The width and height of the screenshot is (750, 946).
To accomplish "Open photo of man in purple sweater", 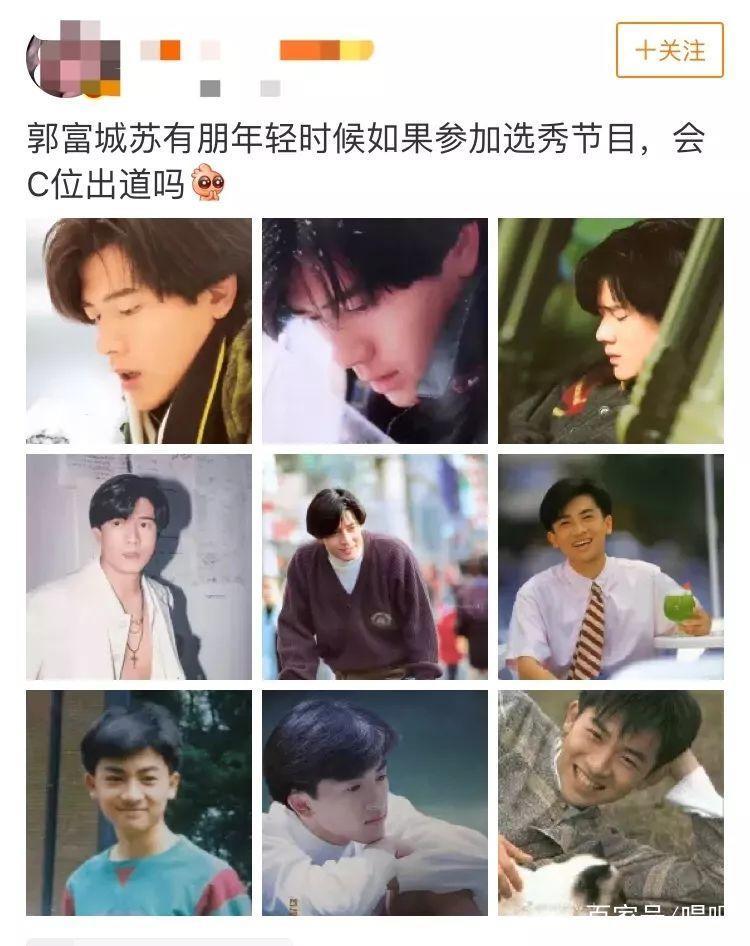I will [375, 567].
